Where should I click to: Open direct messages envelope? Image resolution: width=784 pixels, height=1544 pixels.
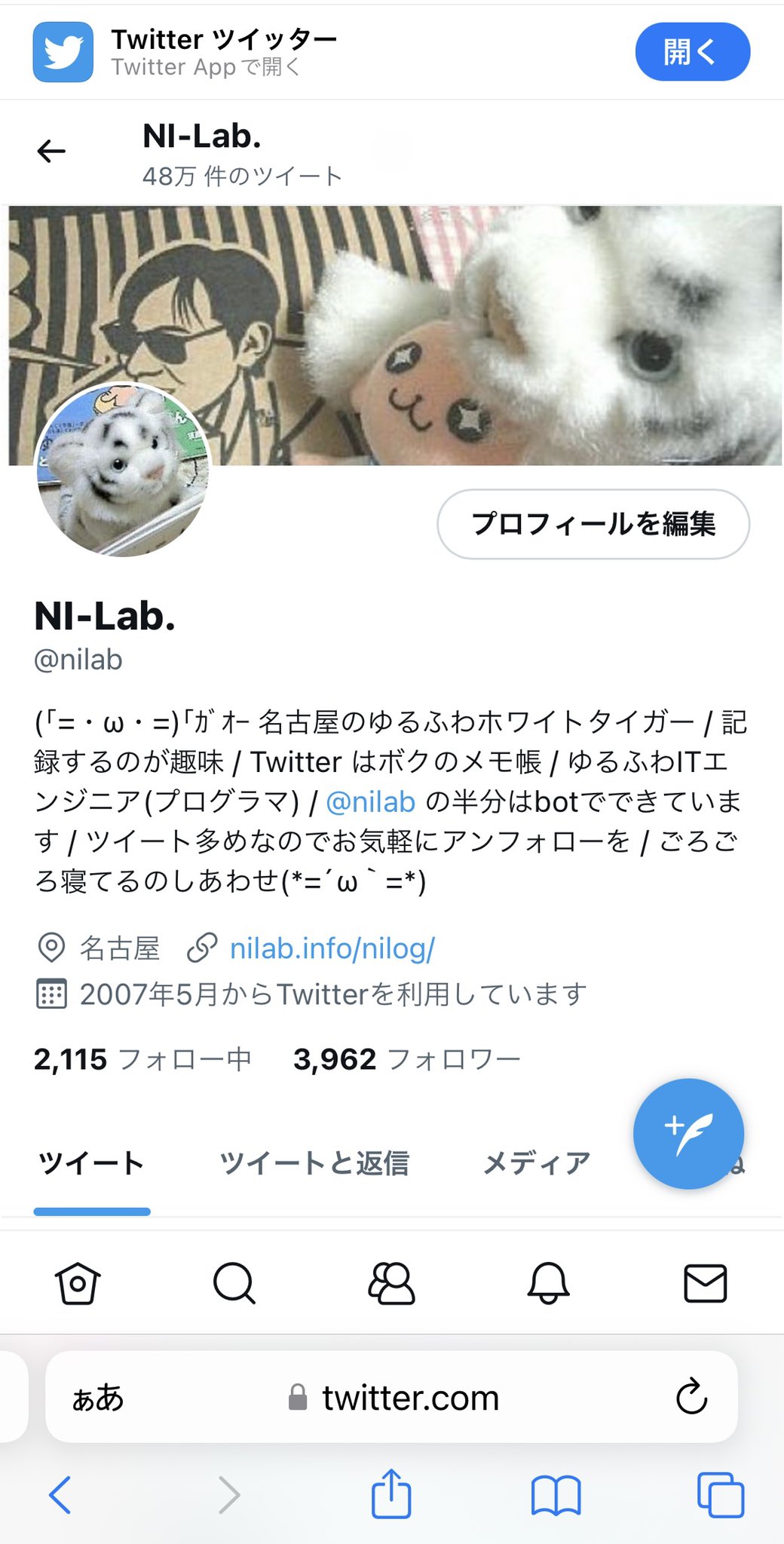click(705, 1283)
